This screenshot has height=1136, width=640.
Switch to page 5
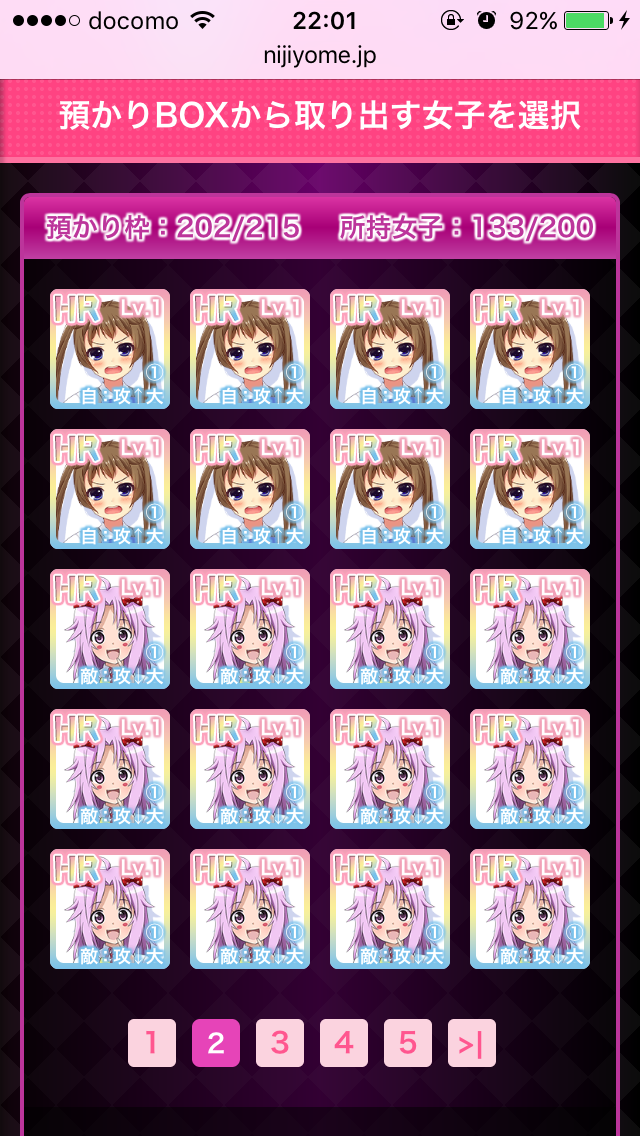tap(408, 1043)
